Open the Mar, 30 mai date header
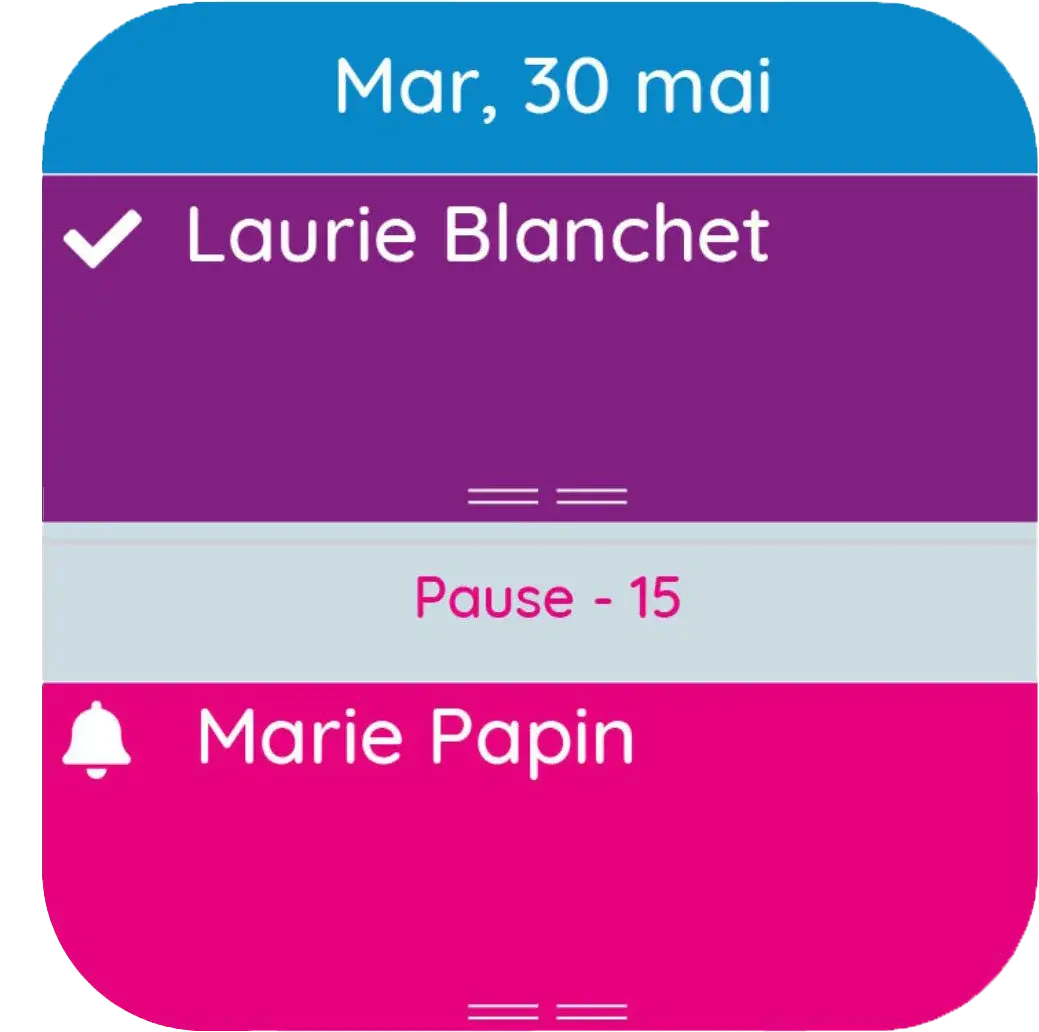Screen dimensions: 1039x1032 [x=552, y=88]
